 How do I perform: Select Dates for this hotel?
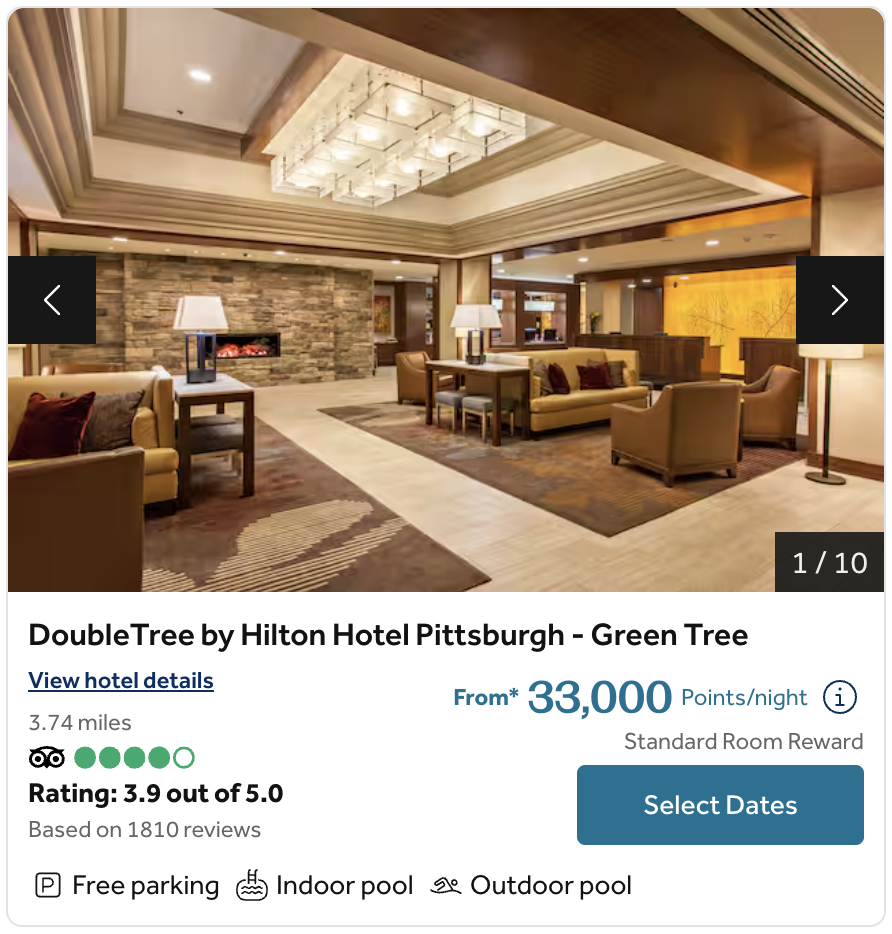(719, 805)
